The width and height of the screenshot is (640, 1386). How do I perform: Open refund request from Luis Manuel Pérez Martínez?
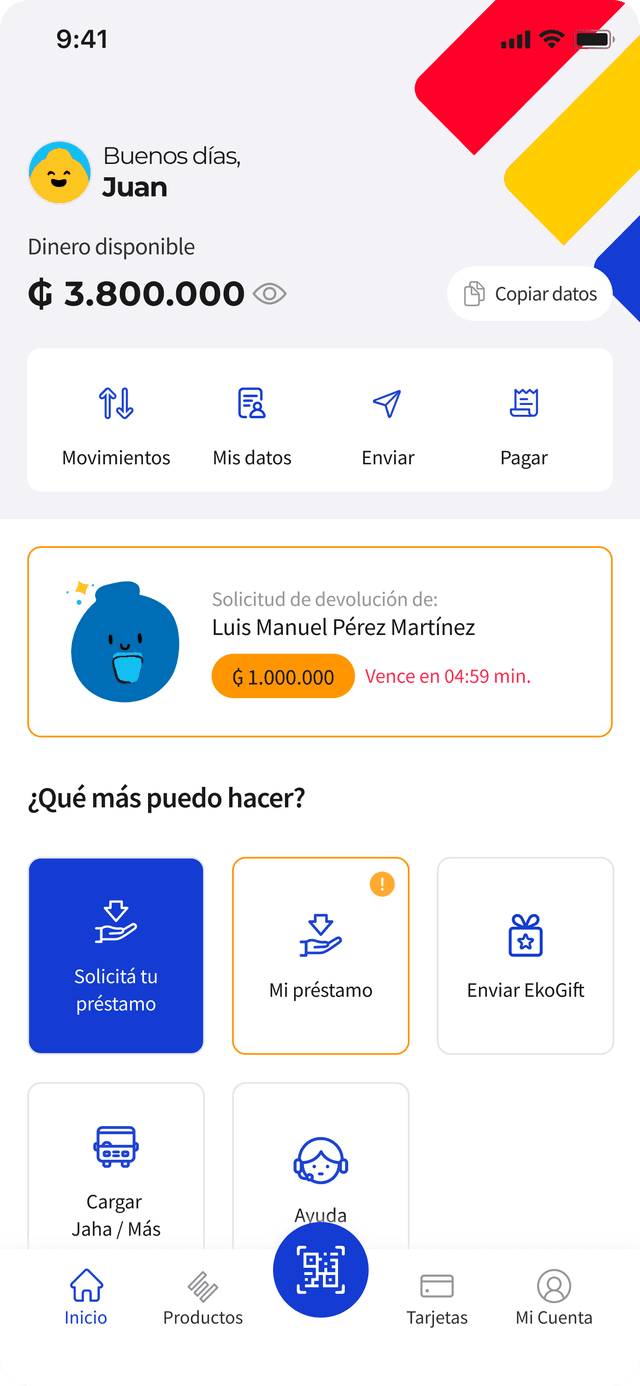point(320,642)
